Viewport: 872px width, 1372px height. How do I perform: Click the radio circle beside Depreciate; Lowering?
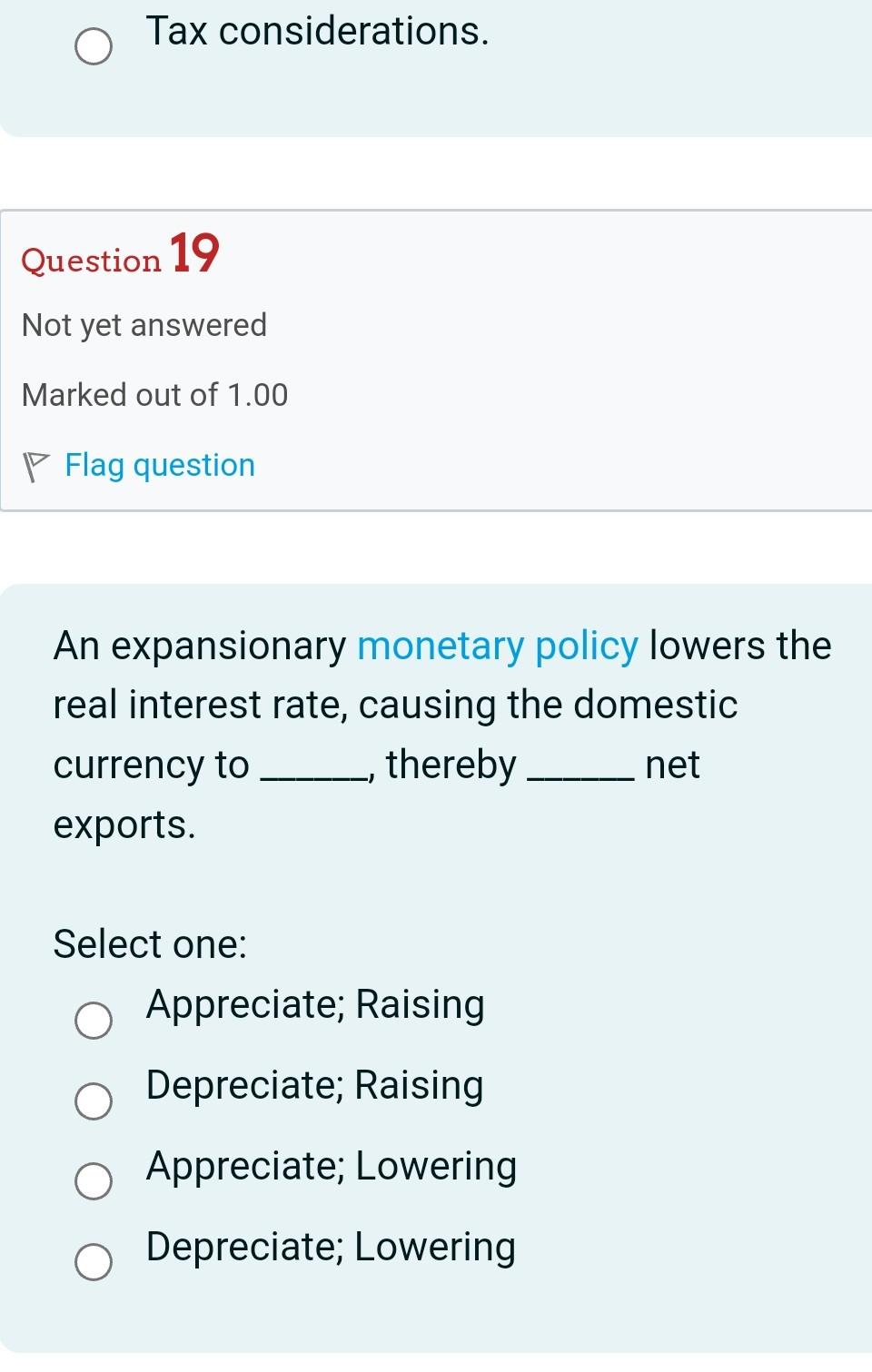(x=94, y=1262)
